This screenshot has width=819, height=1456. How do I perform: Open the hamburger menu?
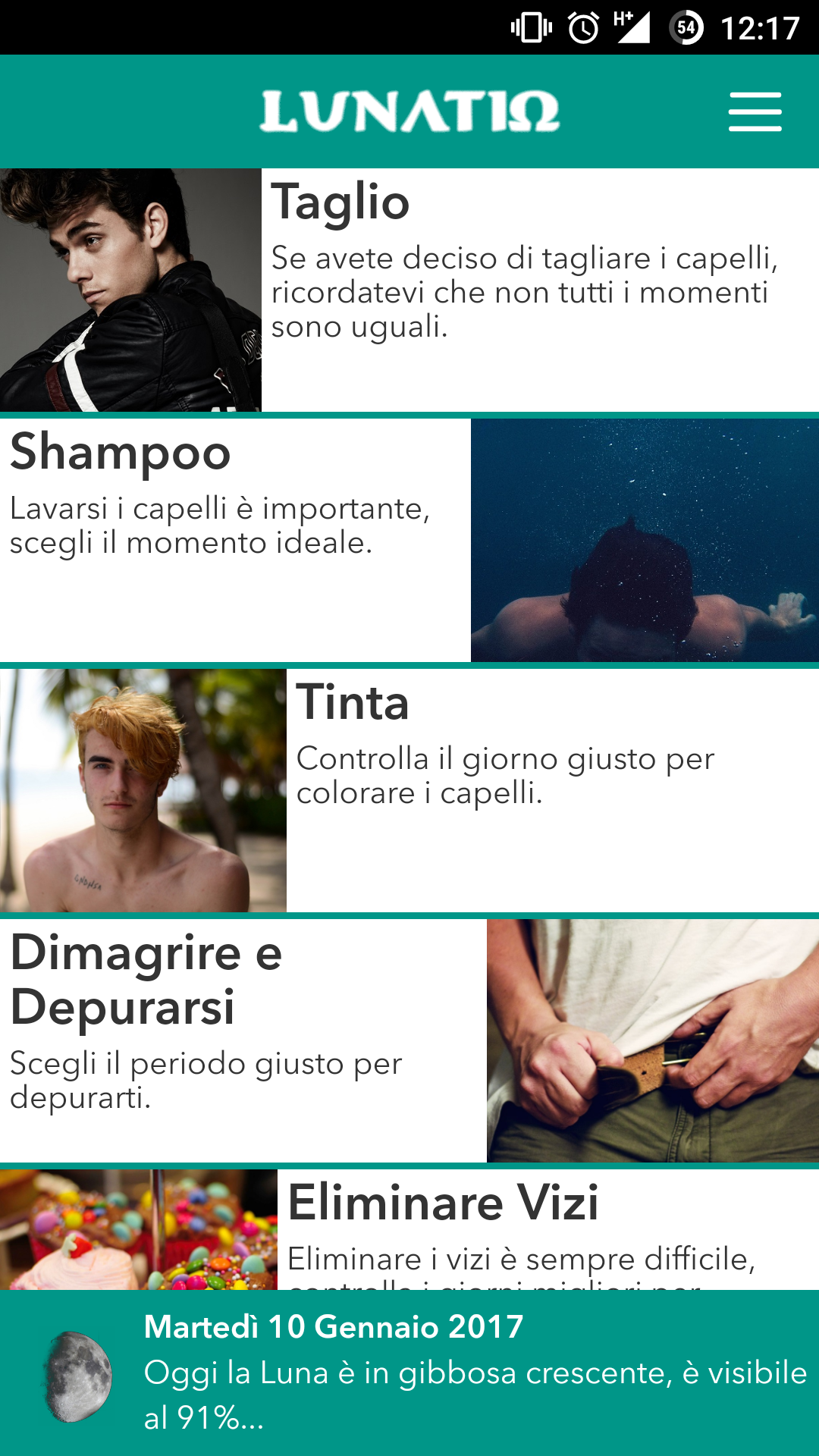pos(755,112)
